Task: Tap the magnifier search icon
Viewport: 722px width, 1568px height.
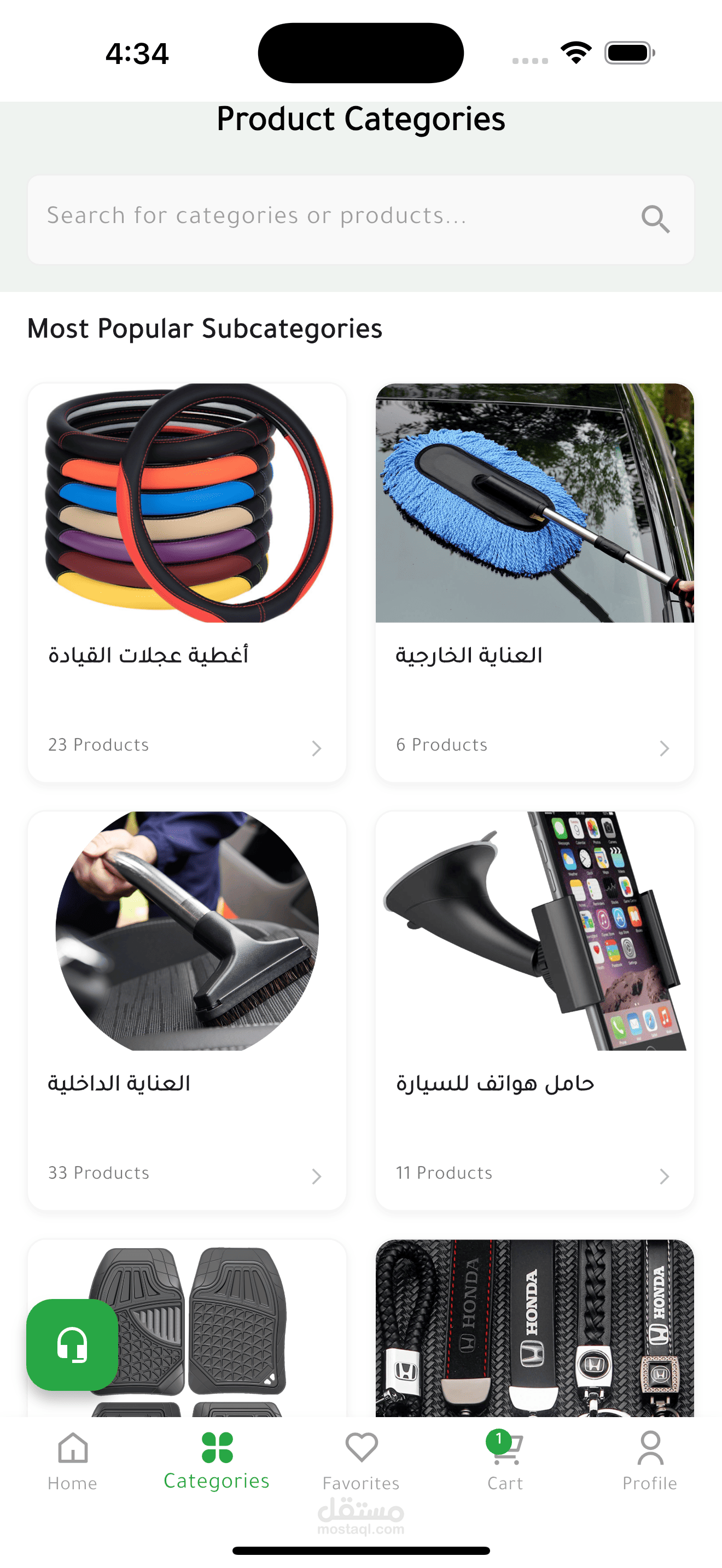Action: click(x=655, y=219)
